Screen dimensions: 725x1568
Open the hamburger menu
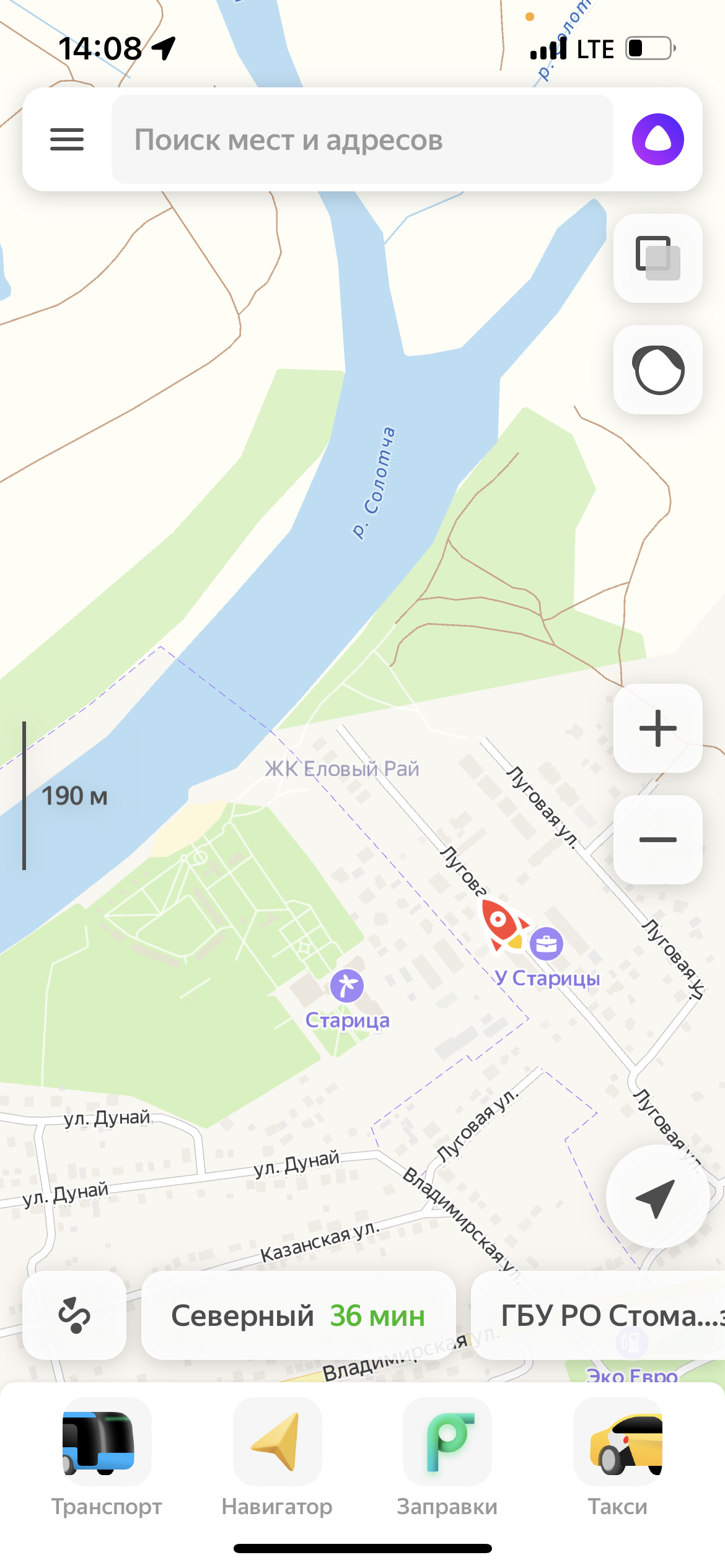[x=67, y=139]
